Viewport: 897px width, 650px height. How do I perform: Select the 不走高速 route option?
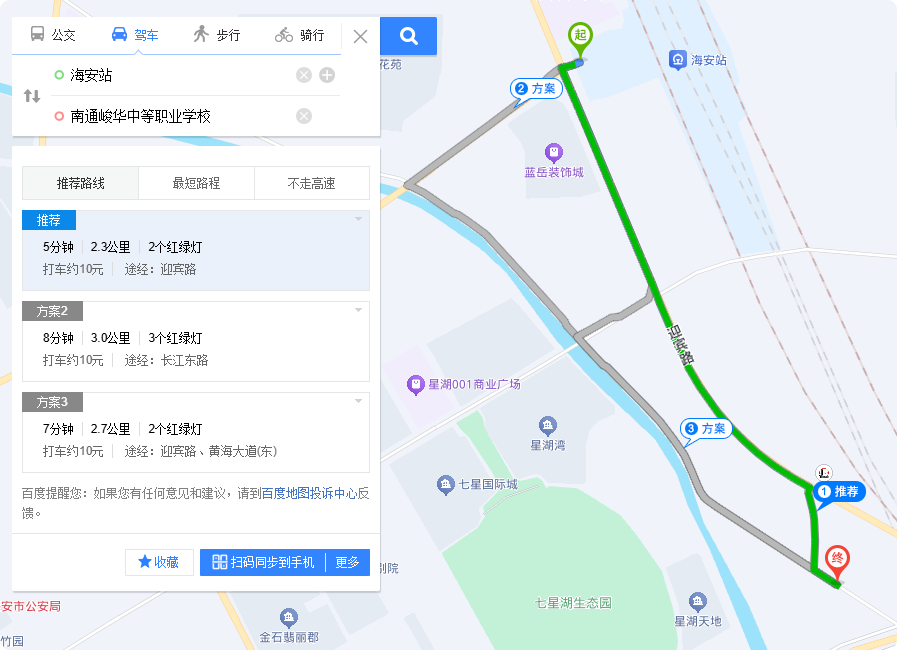pos(311,184)
